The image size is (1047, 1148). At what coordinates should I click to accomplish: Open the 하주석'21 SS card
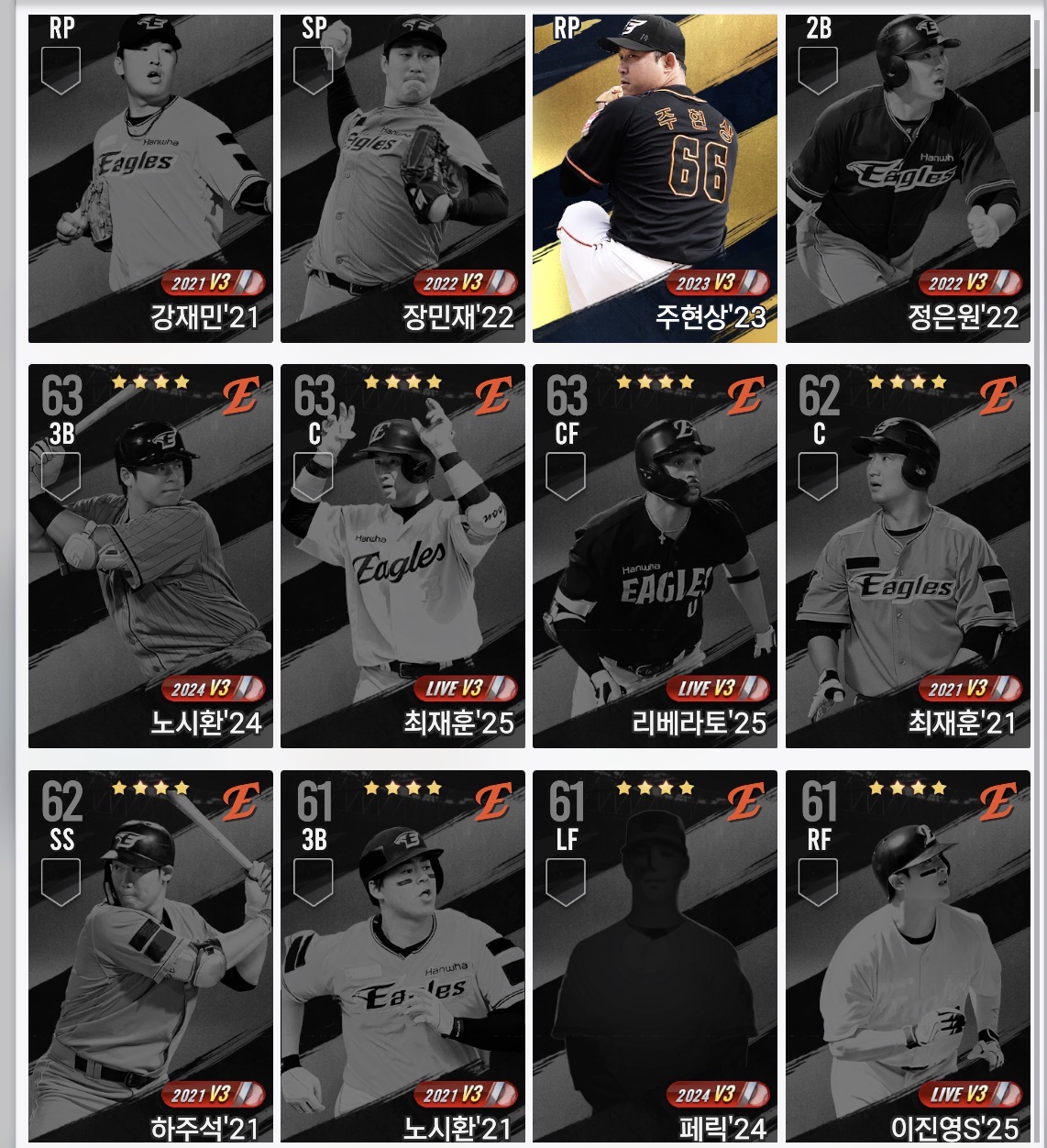tap(150, 958)
